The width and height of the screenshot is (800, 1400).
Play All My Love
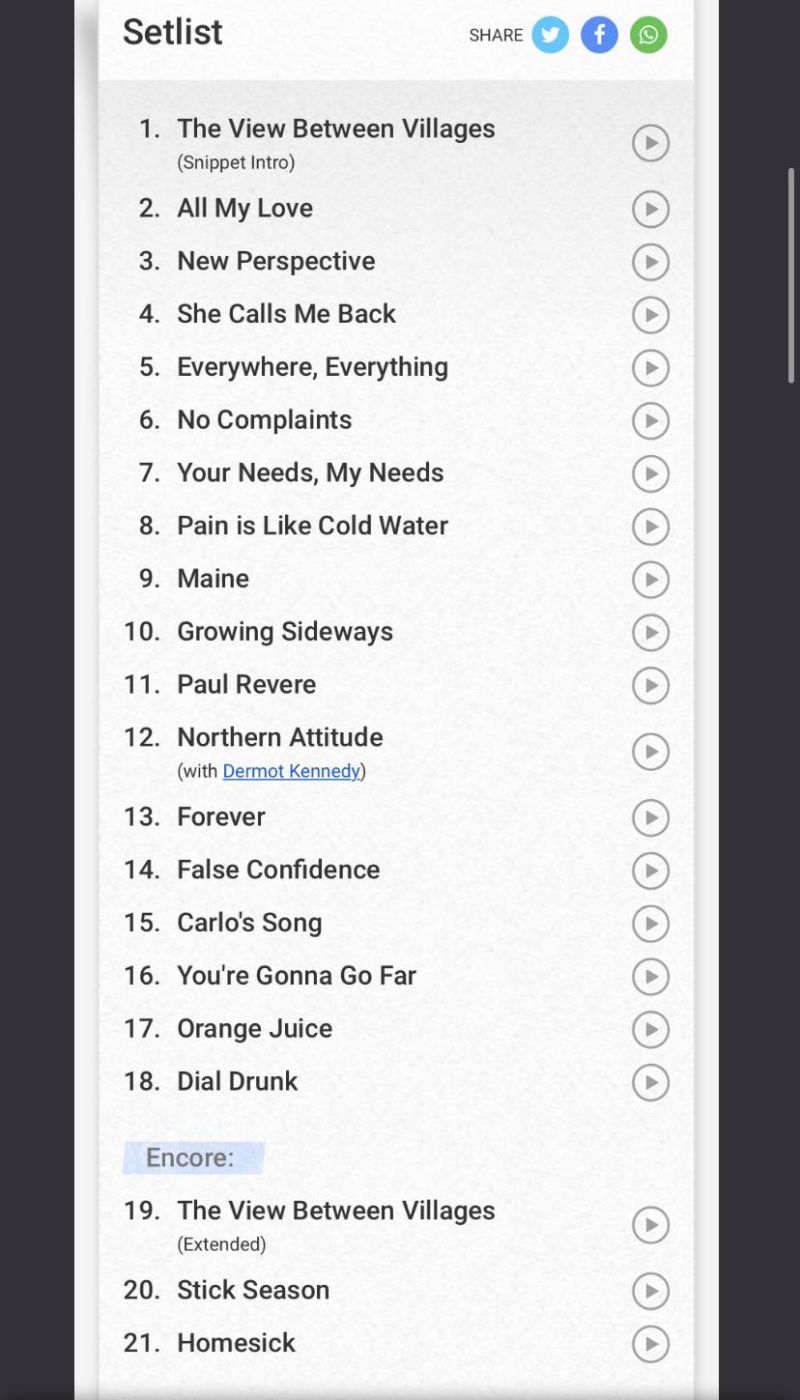(650, 209)
